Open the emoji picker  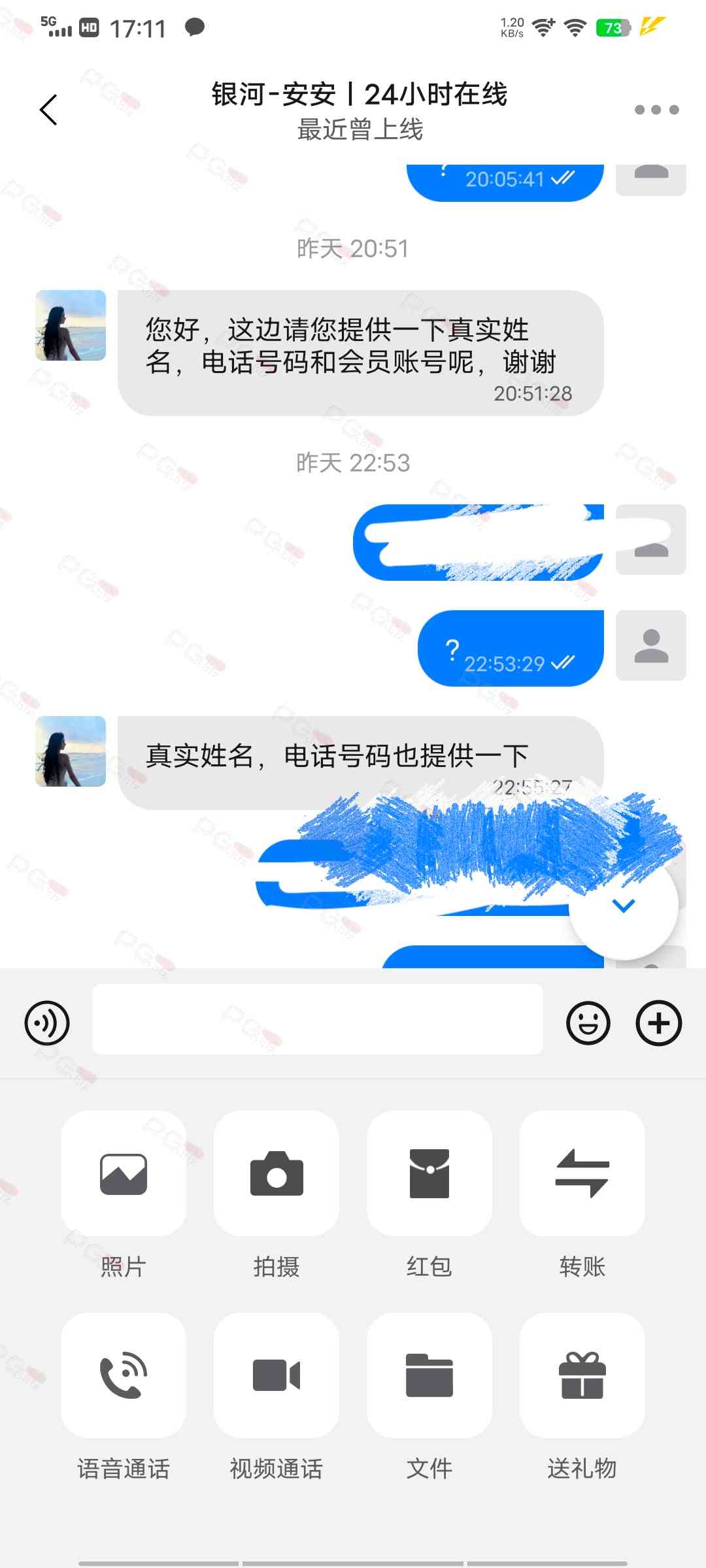click(x=588, y=1022)
